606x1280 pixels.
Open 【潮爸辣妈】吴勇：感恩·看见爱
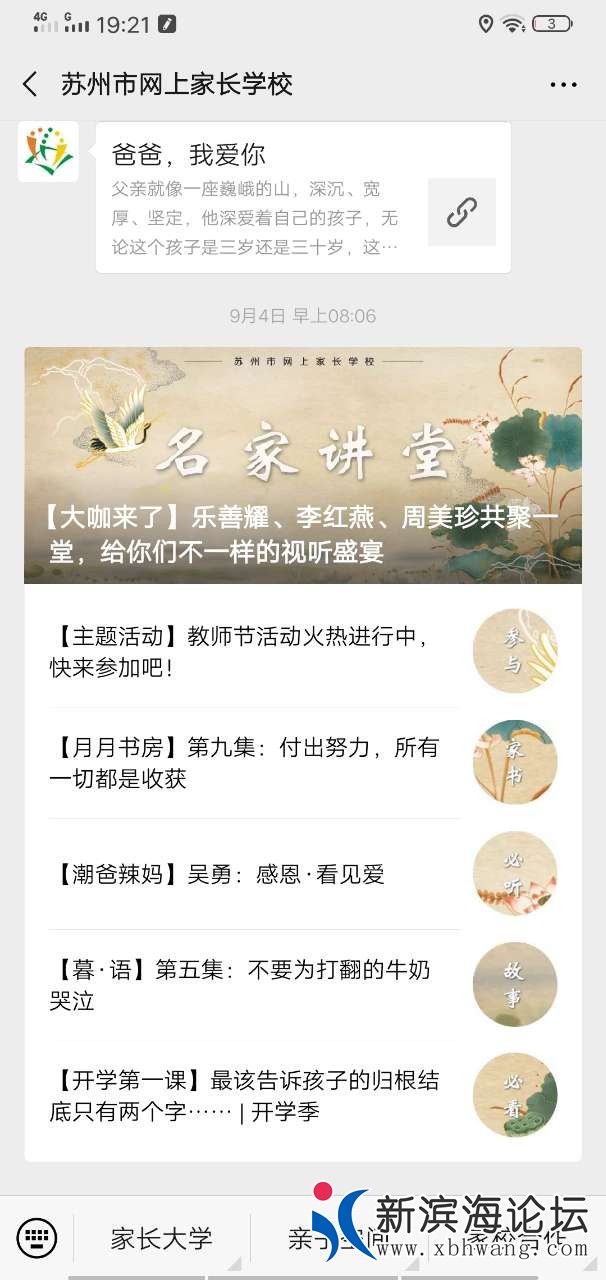[255, 874]
